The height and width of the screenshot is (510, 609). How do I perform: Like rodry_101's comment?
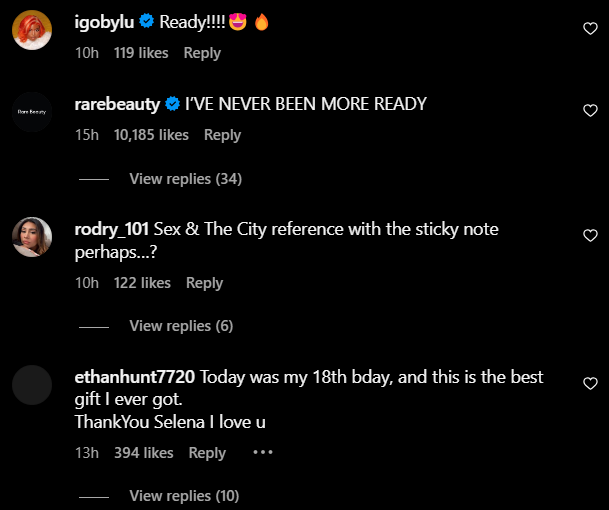click(x=590, y=236)
